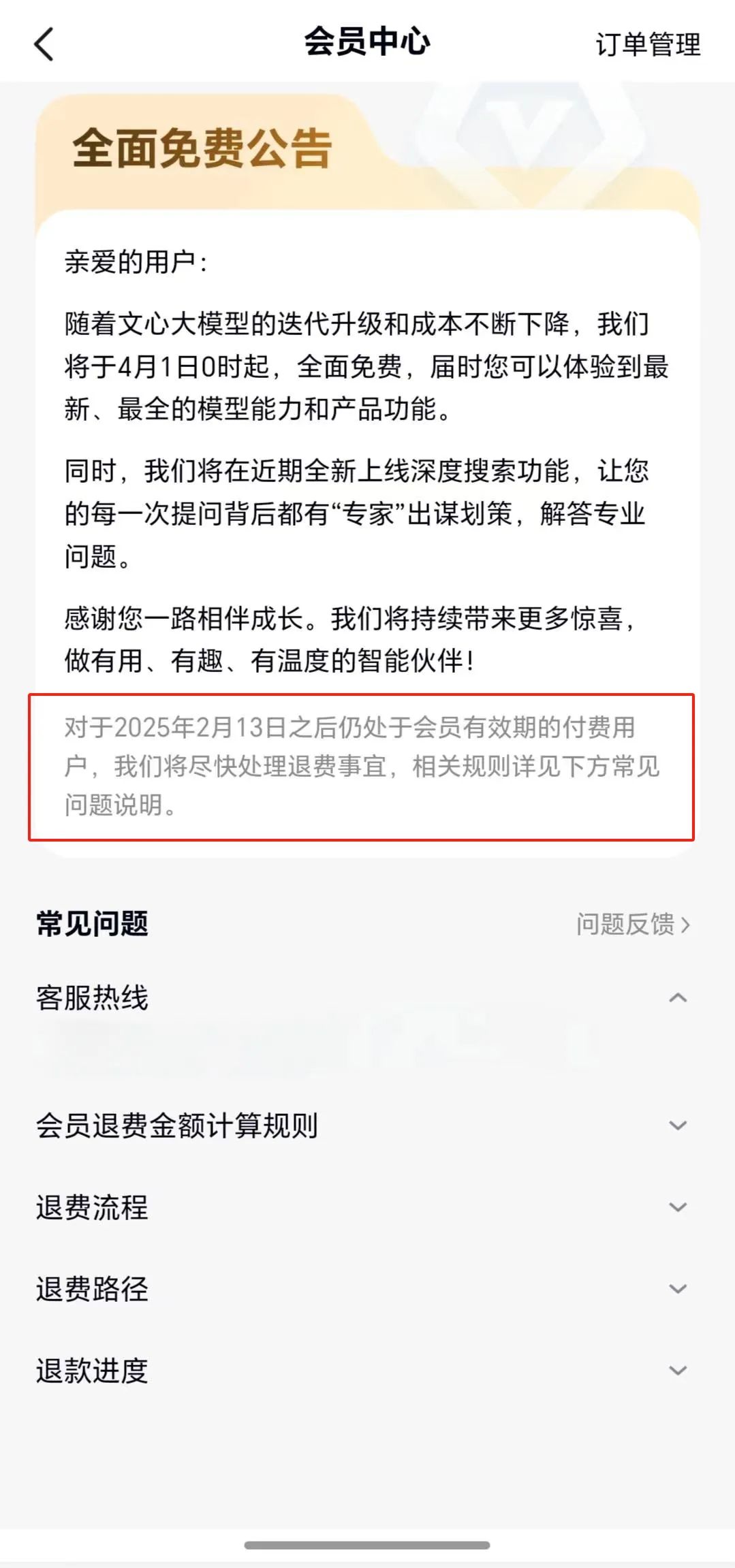Expand 会员退费金额计算规则
Screen dimensions: 735x1568
point(677,1125)
